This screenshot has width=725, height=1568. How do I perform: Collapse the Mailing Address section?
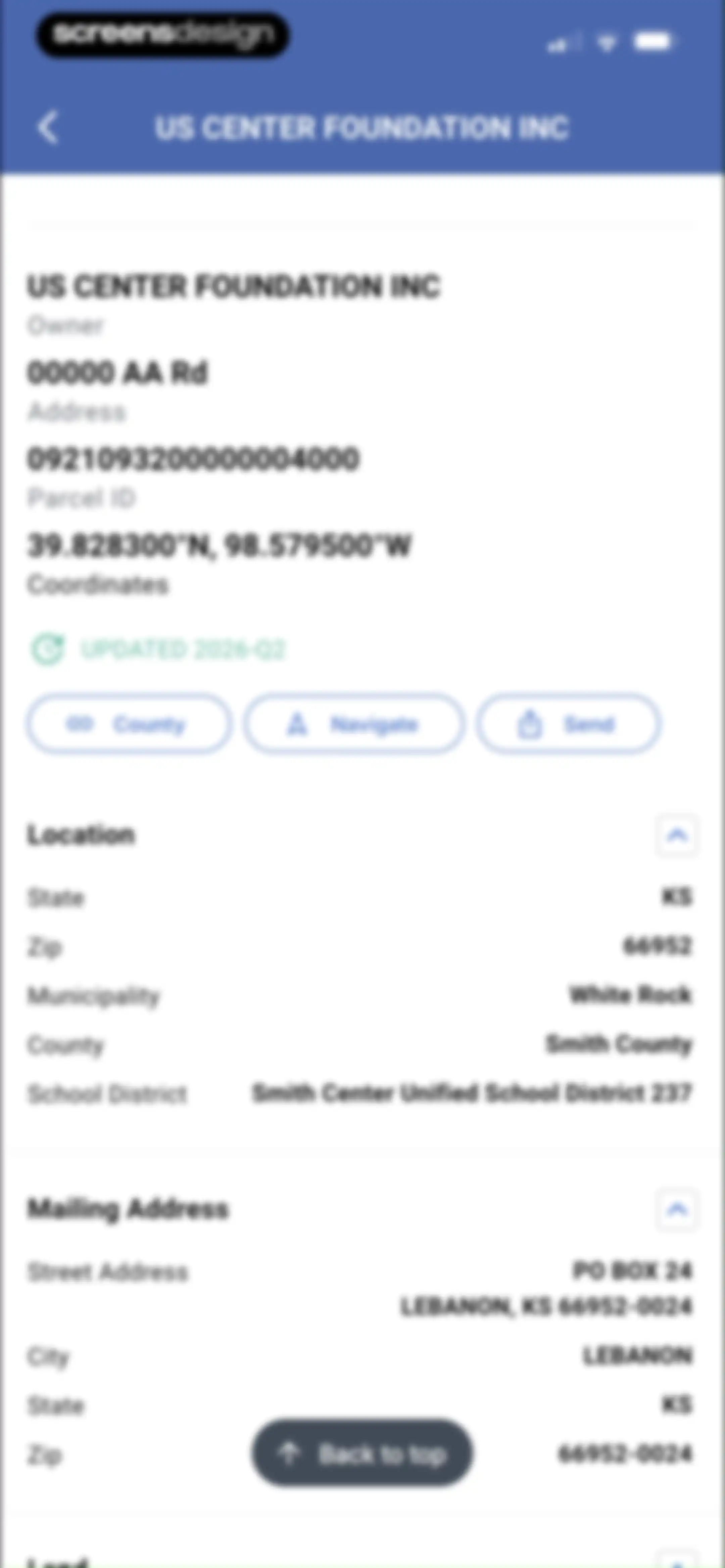click(677, 1208)
